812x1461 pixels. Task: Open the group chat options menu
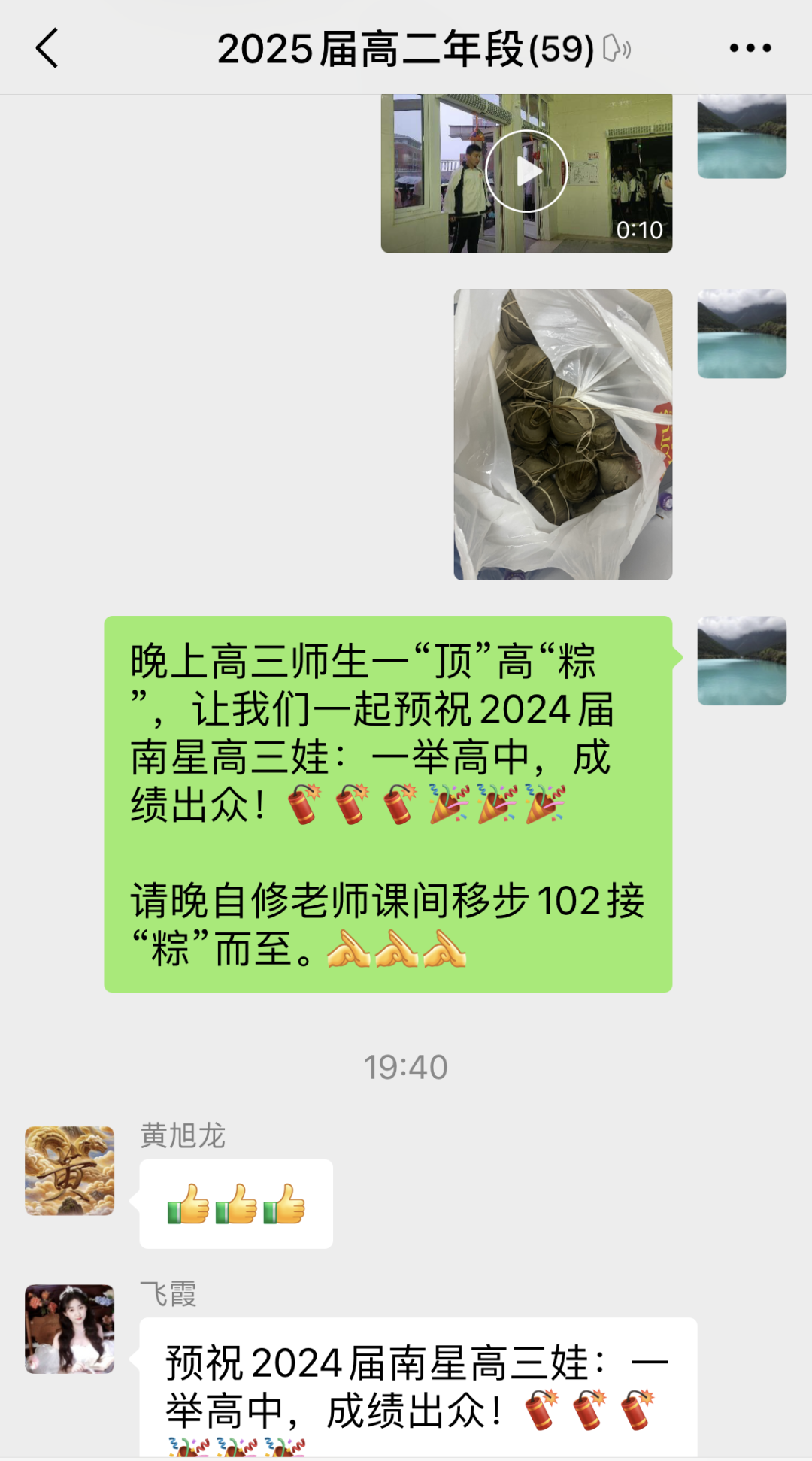[x=750, y=48]
